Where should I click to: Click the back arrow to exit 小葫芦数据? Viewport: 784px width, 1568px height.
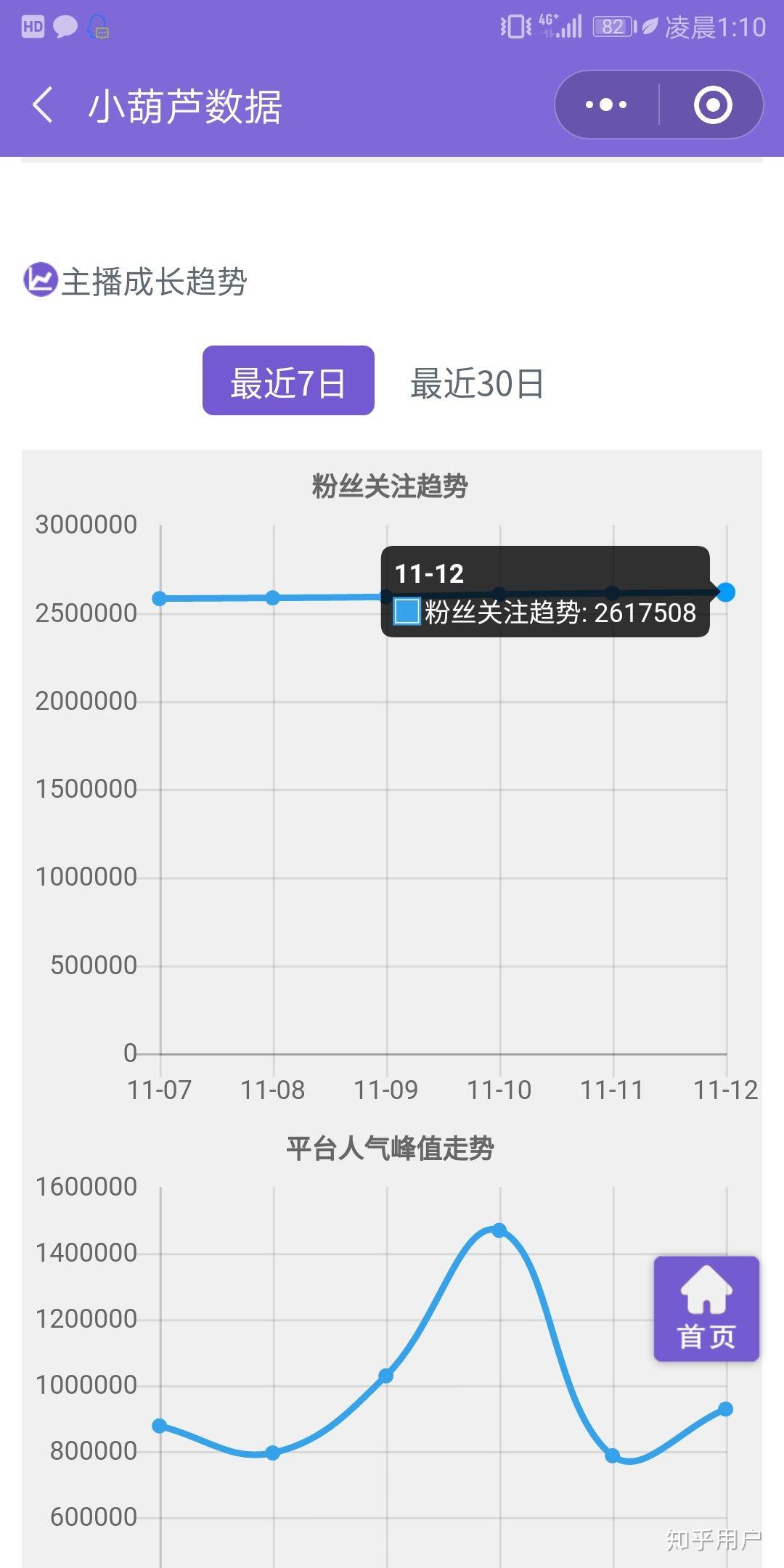[45, 103]
